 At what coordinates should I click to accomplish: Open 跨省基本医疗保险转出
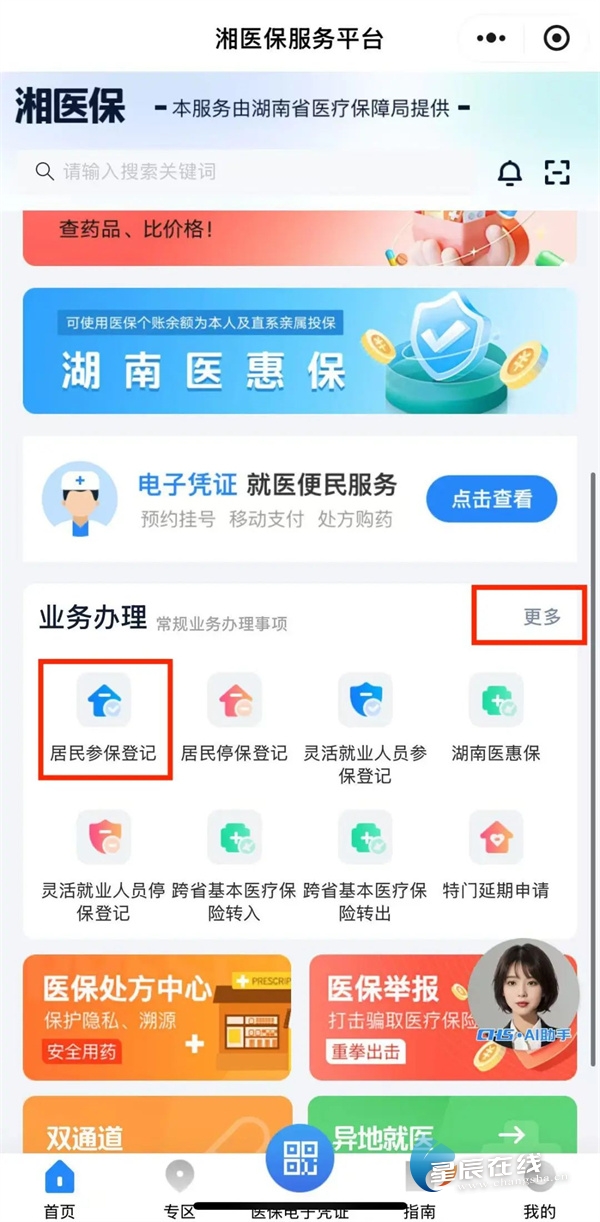point(365,862)
